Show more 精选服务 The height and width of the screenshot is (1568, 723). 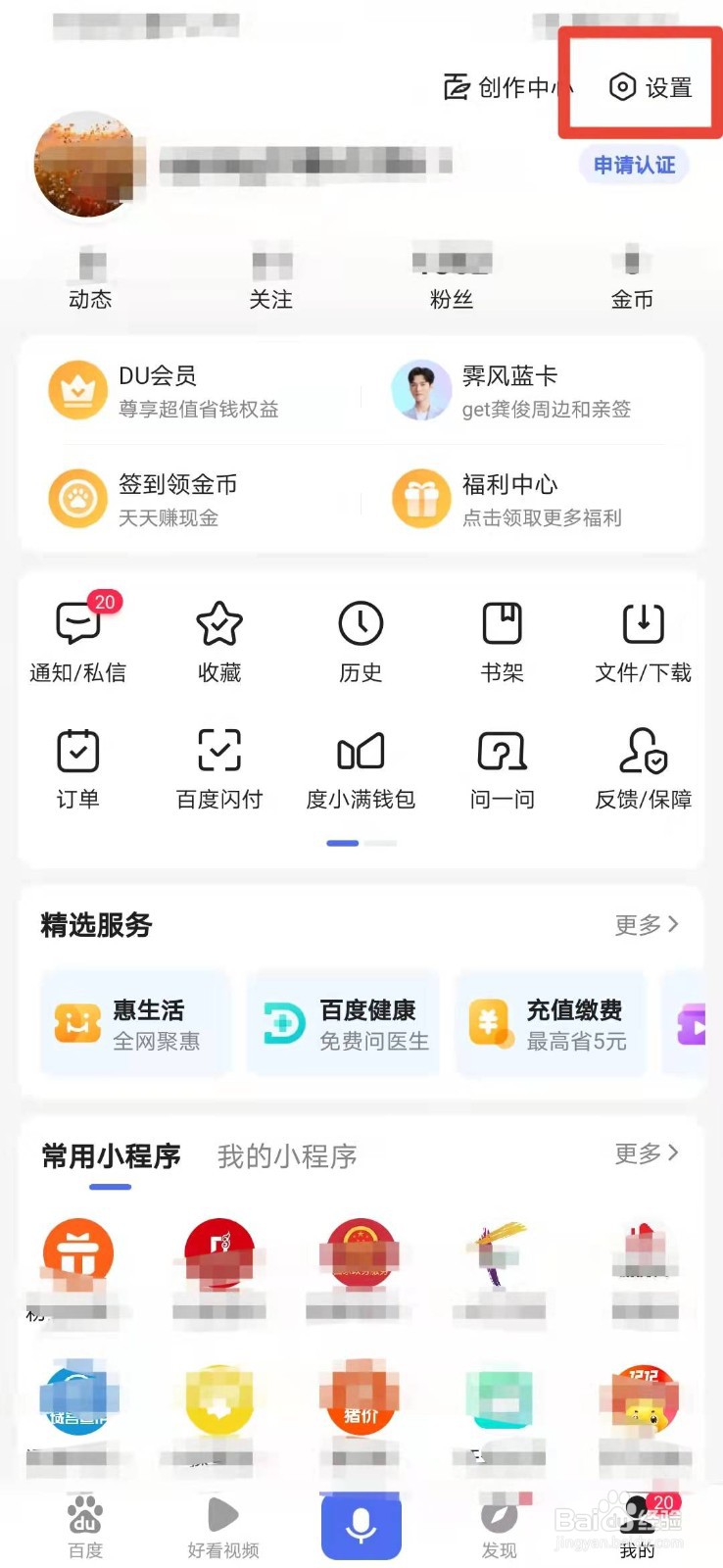[x=646, y=924]
